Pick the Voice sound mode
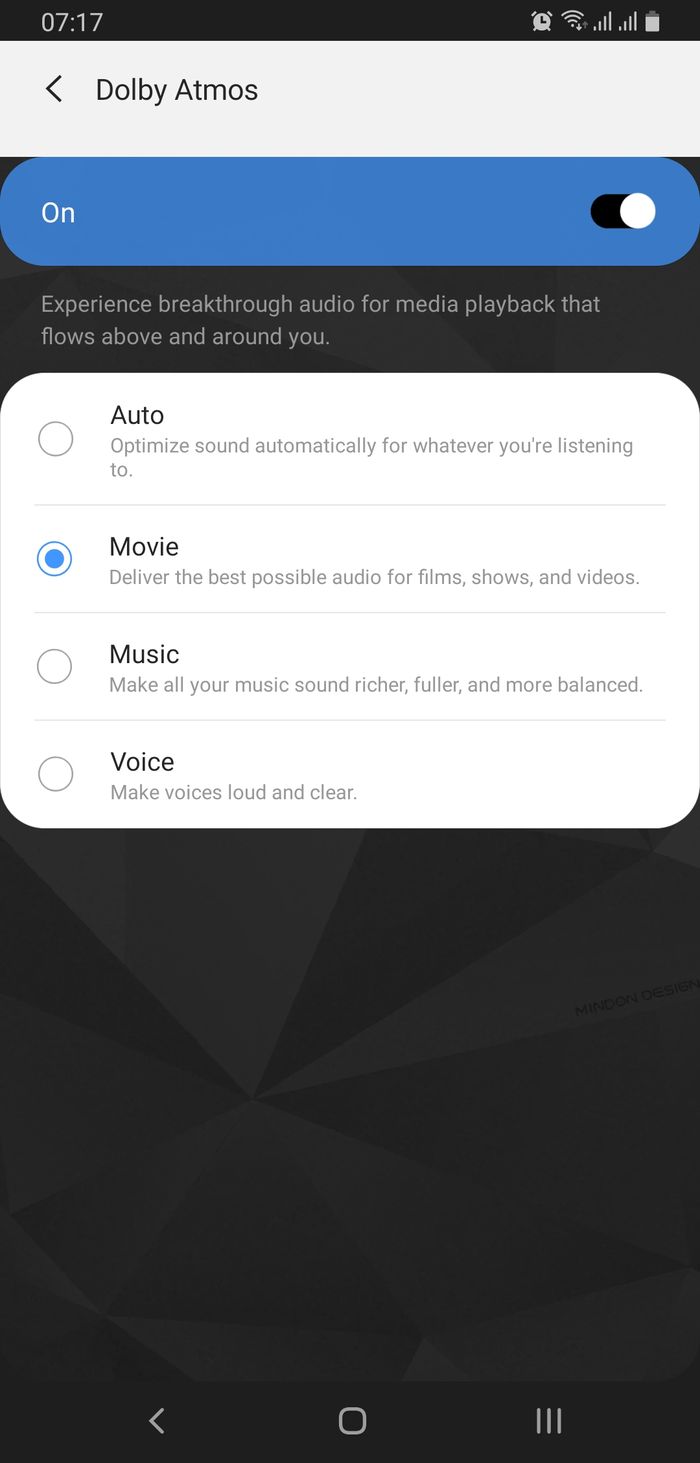Screen dimensions: 700x1463 coord(350,774)
